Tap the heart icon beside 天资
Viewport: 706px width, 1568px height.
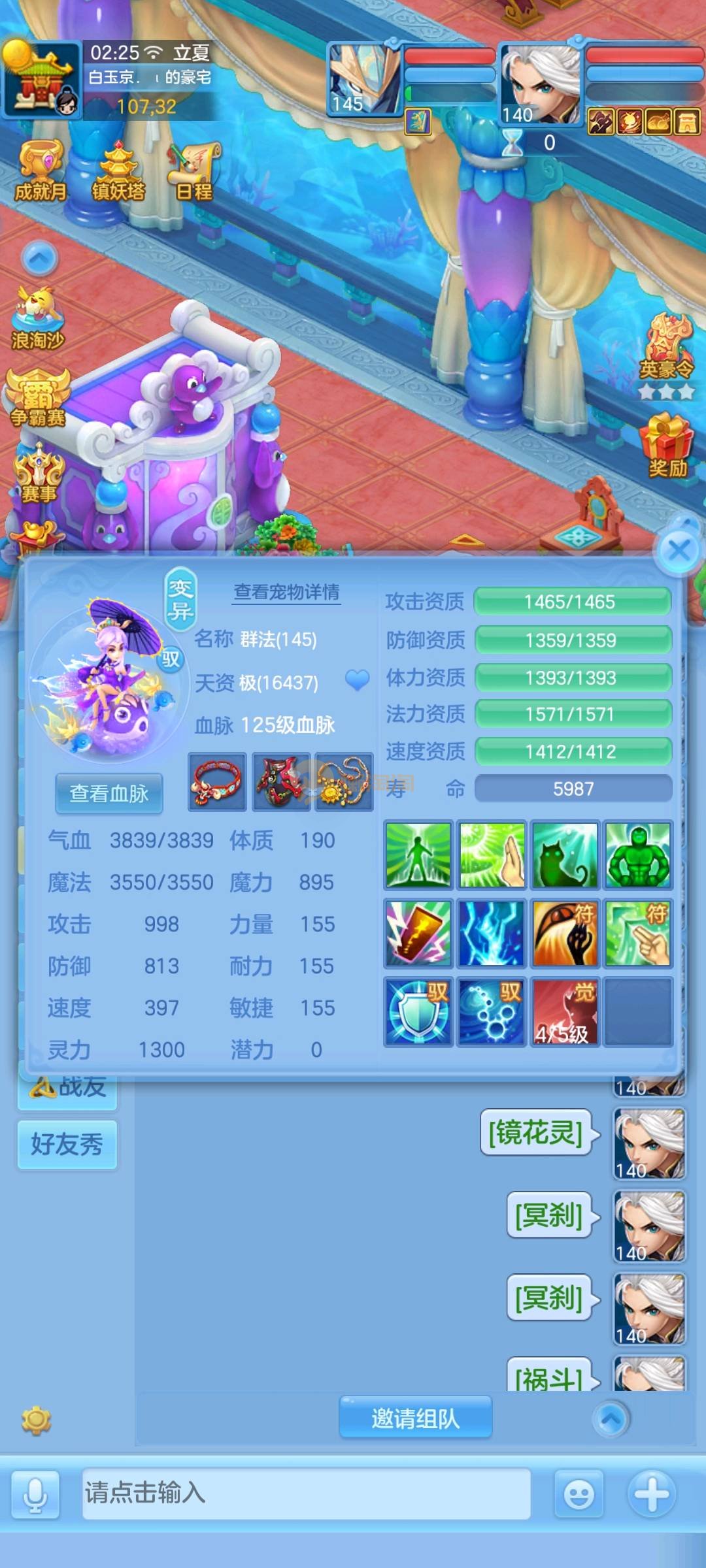357,681
